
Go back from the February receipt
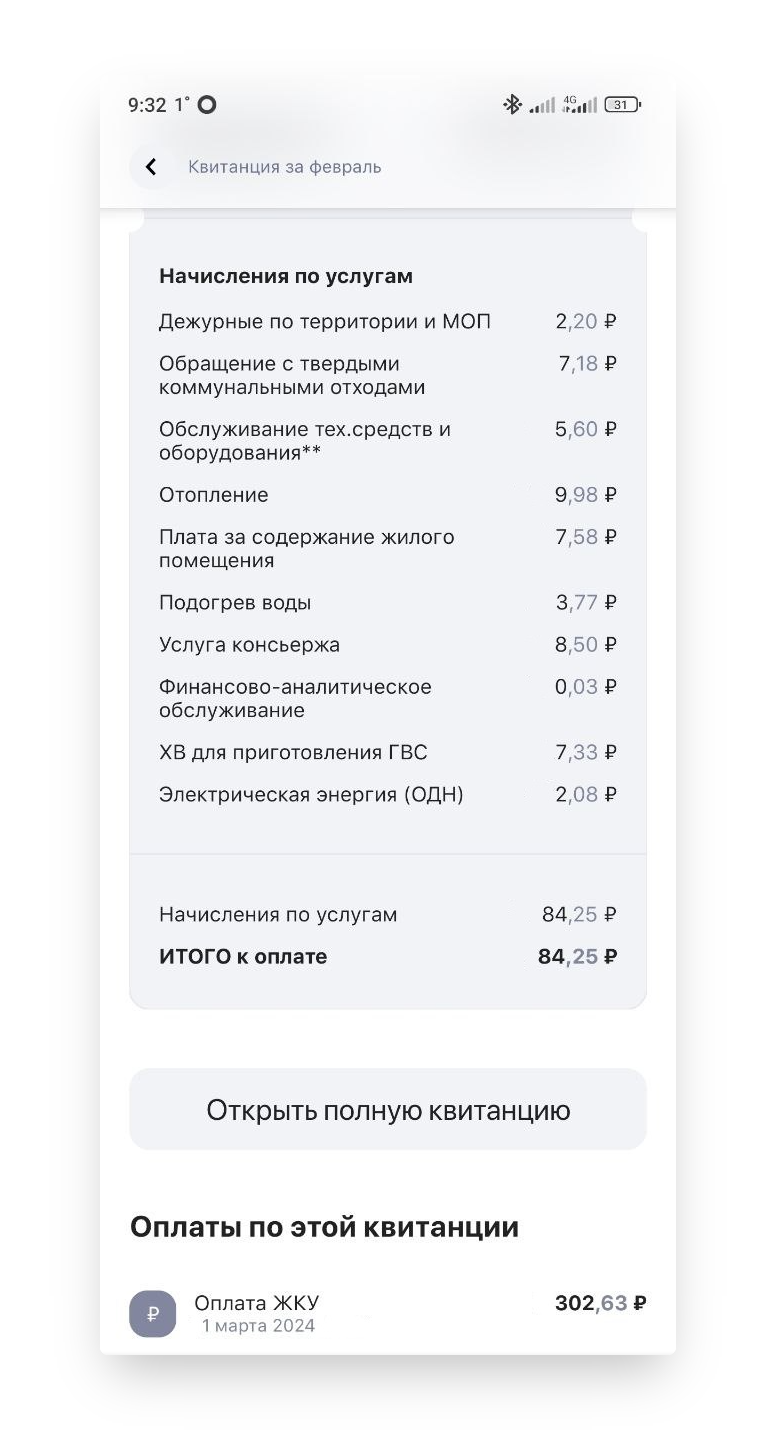(152, 167)
